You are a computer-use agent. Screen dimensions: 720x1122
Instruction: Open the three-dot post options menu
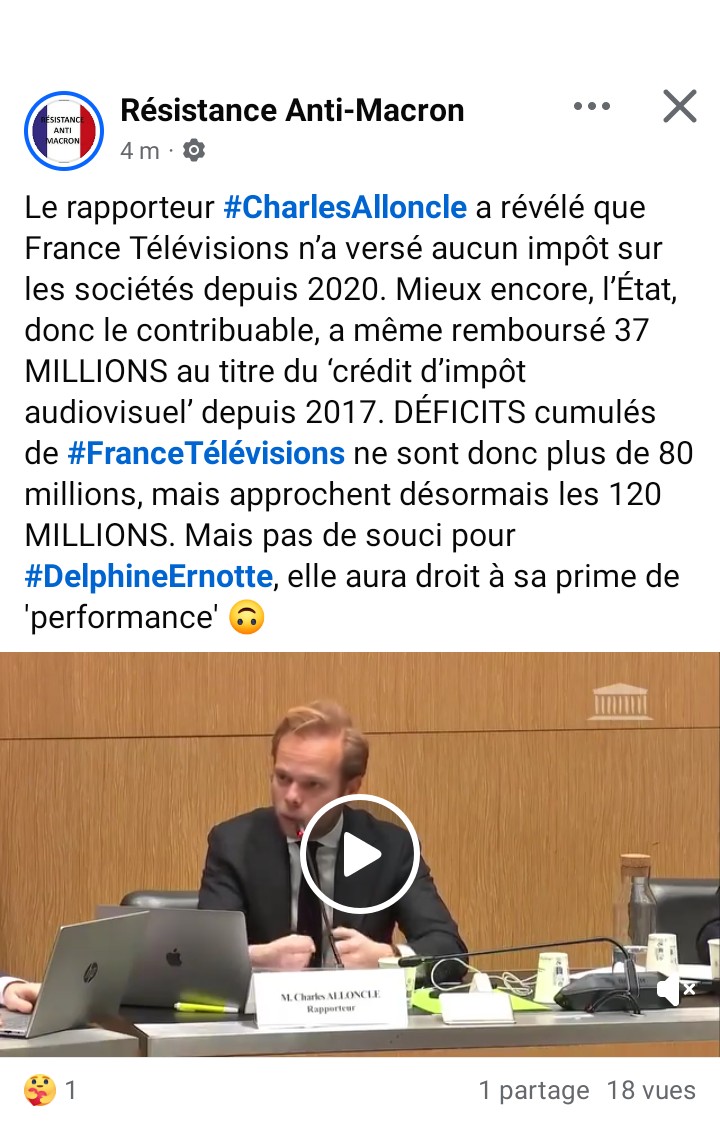pos(592,107)
